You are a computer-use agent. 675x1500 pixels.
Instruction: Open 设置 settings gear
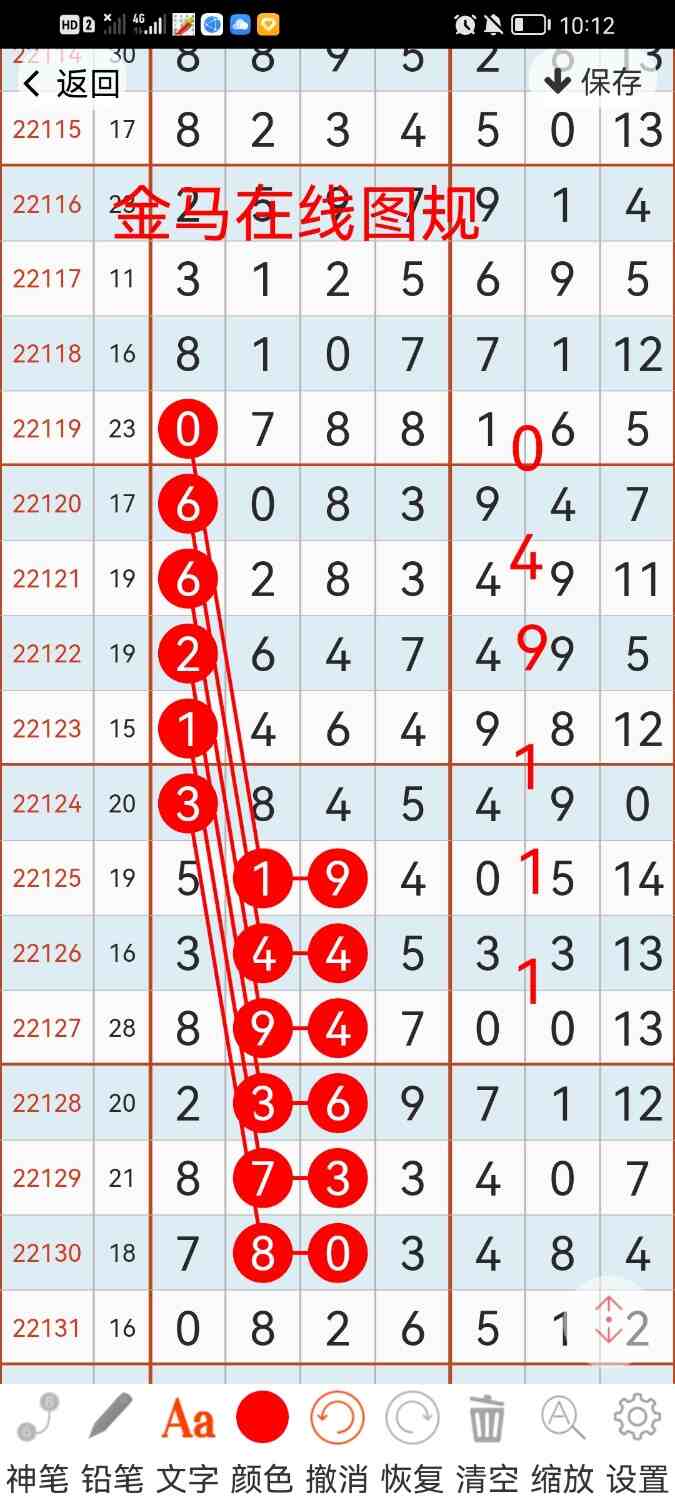click(637, 1438)
